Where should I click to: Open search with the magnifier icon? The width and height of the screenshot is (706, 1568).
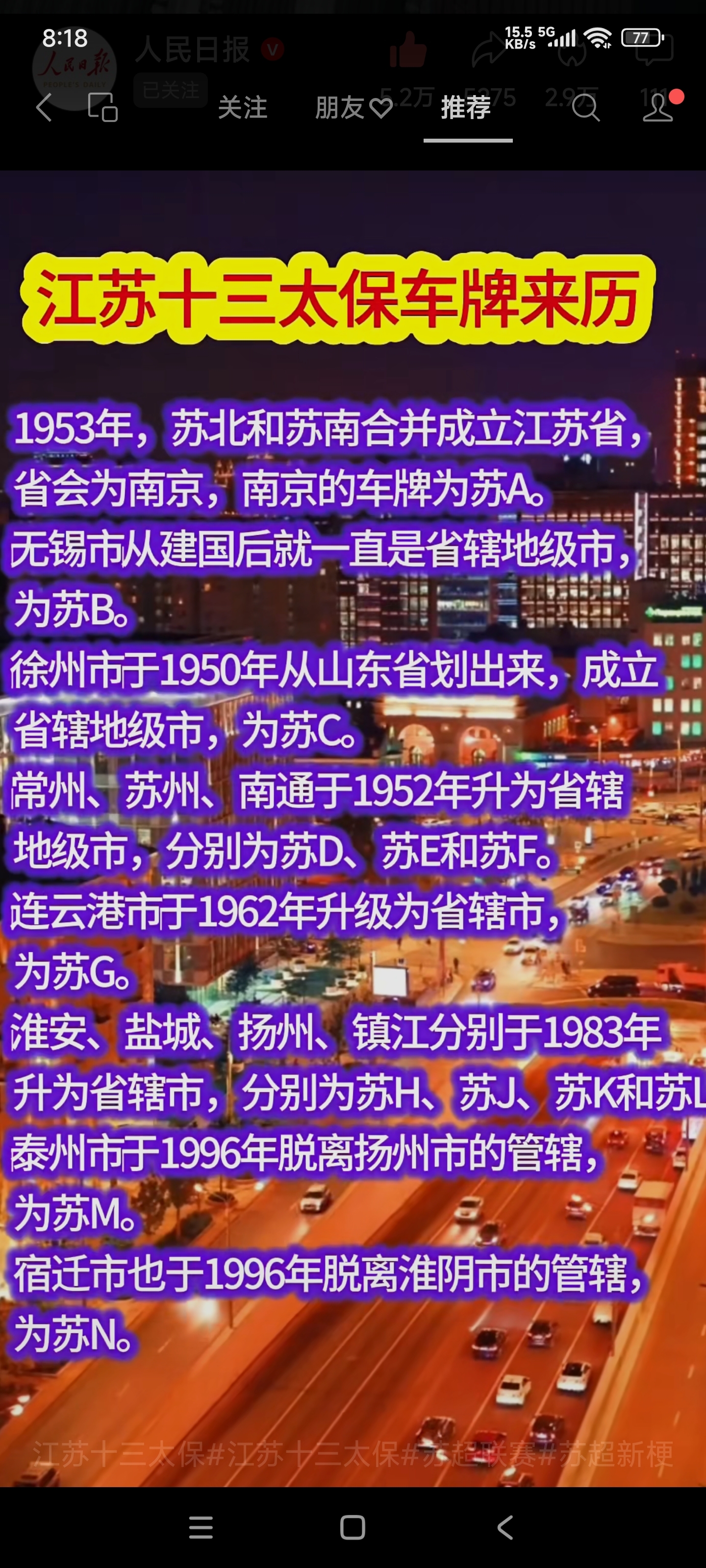pyautogui.click(x=586, y=108)
